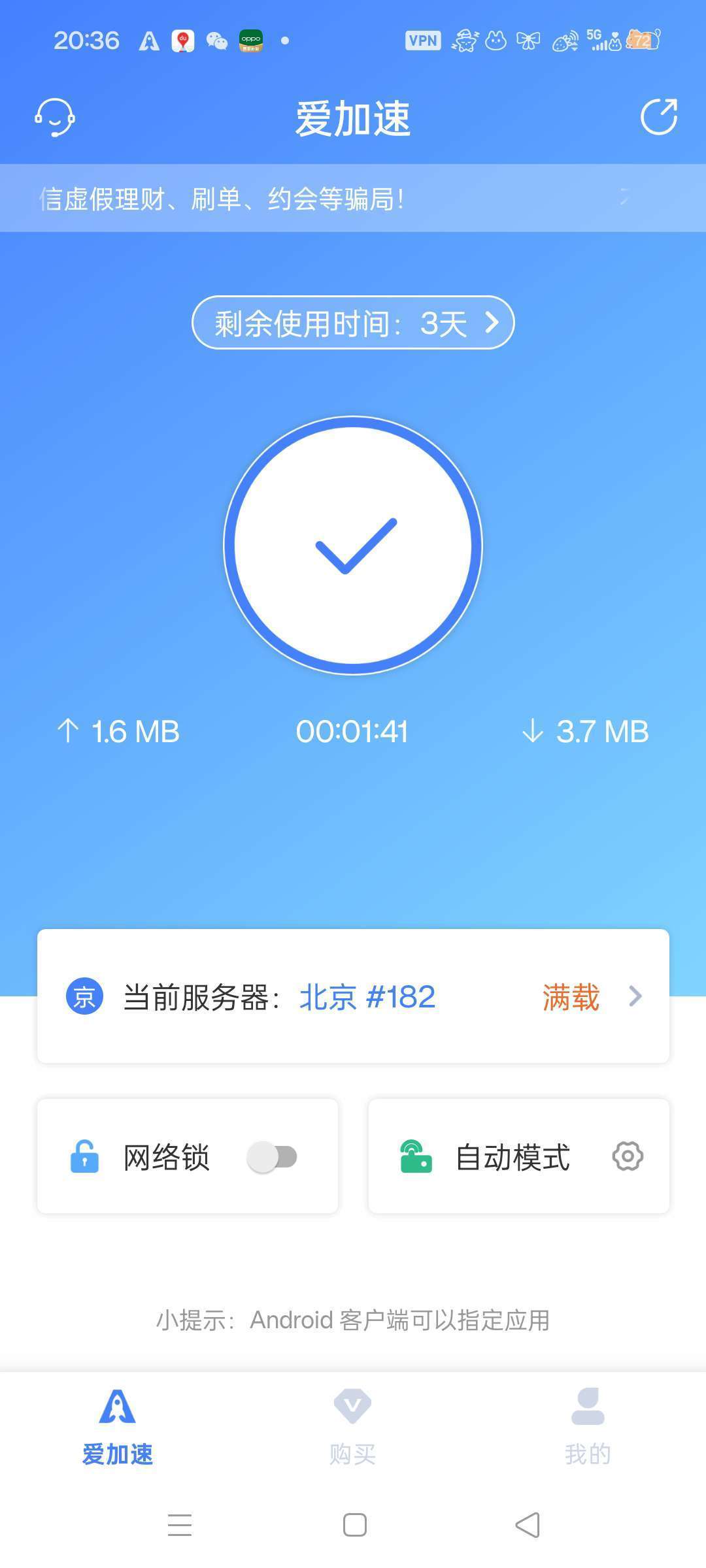Tap the share icon in the header
This screenshot has width=706, height=1568.
[x=658, y=118]
